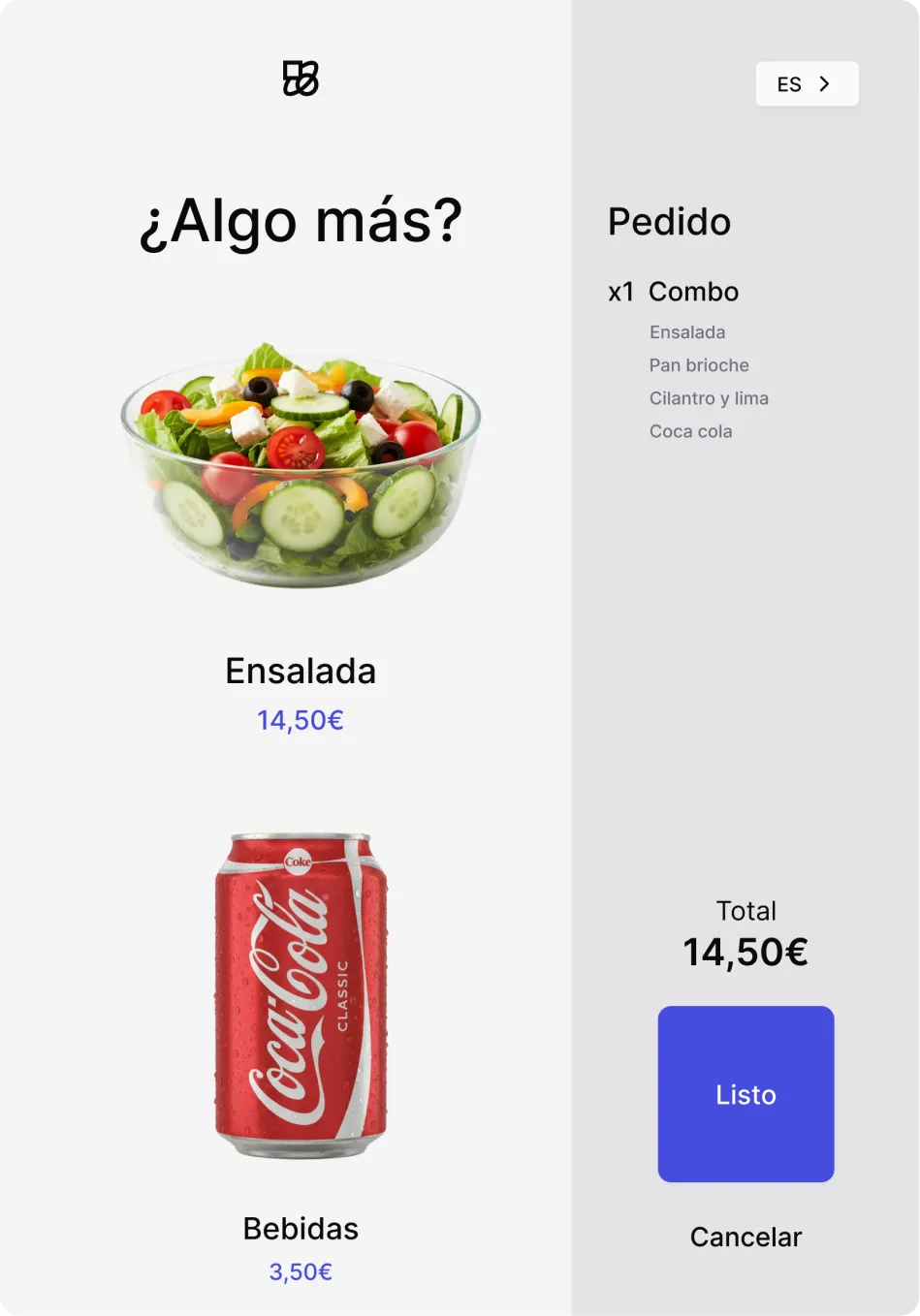
Task: Select the x1 Combo entry in Pedido
Action: click(674, 292)
